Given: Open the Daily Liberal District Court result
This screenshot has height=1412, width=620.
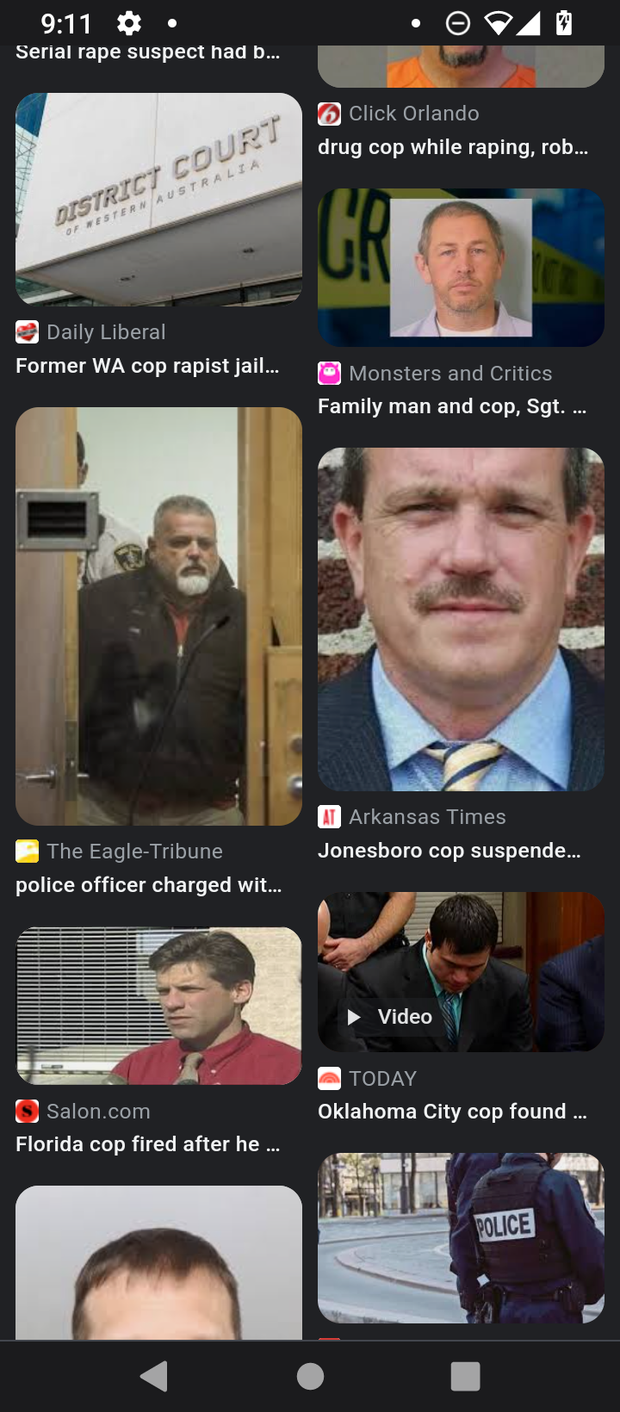Looking at the screenshot, I should (x=158, y=199).
